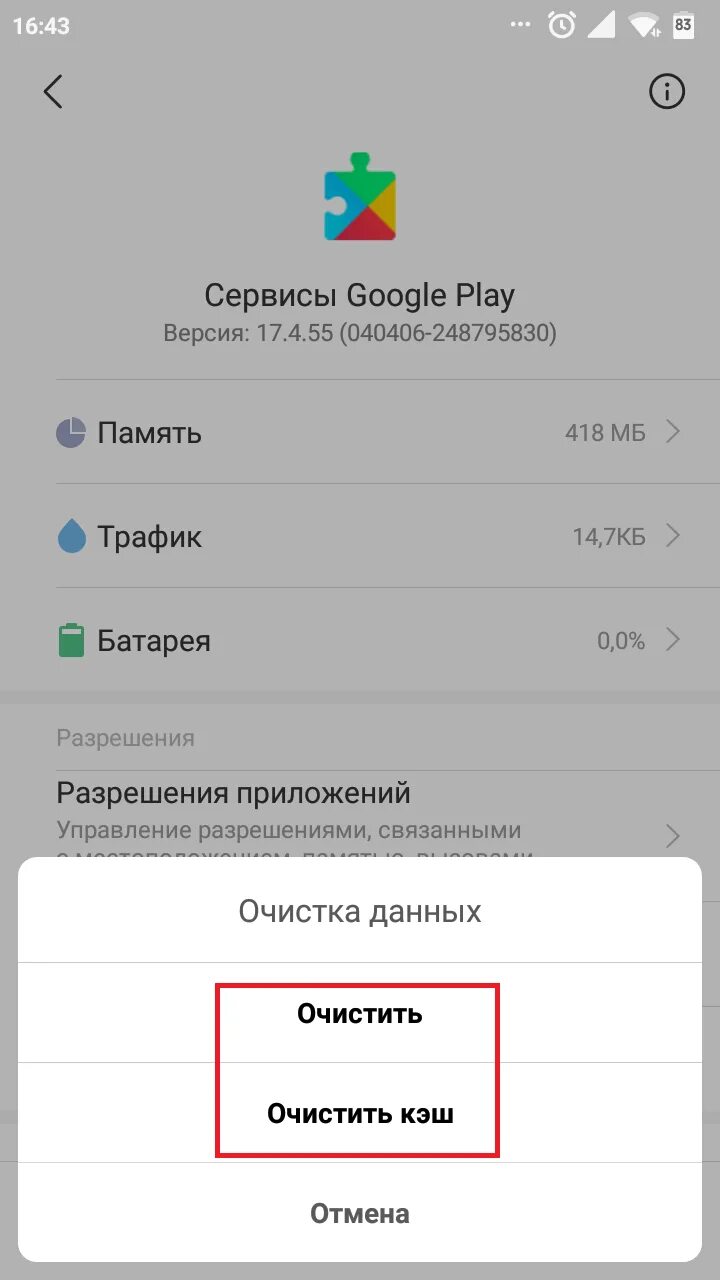This screenshot has height=1280, width=720.
Task: Tap Очистить to clear all data
Action: pos(360,1014)
